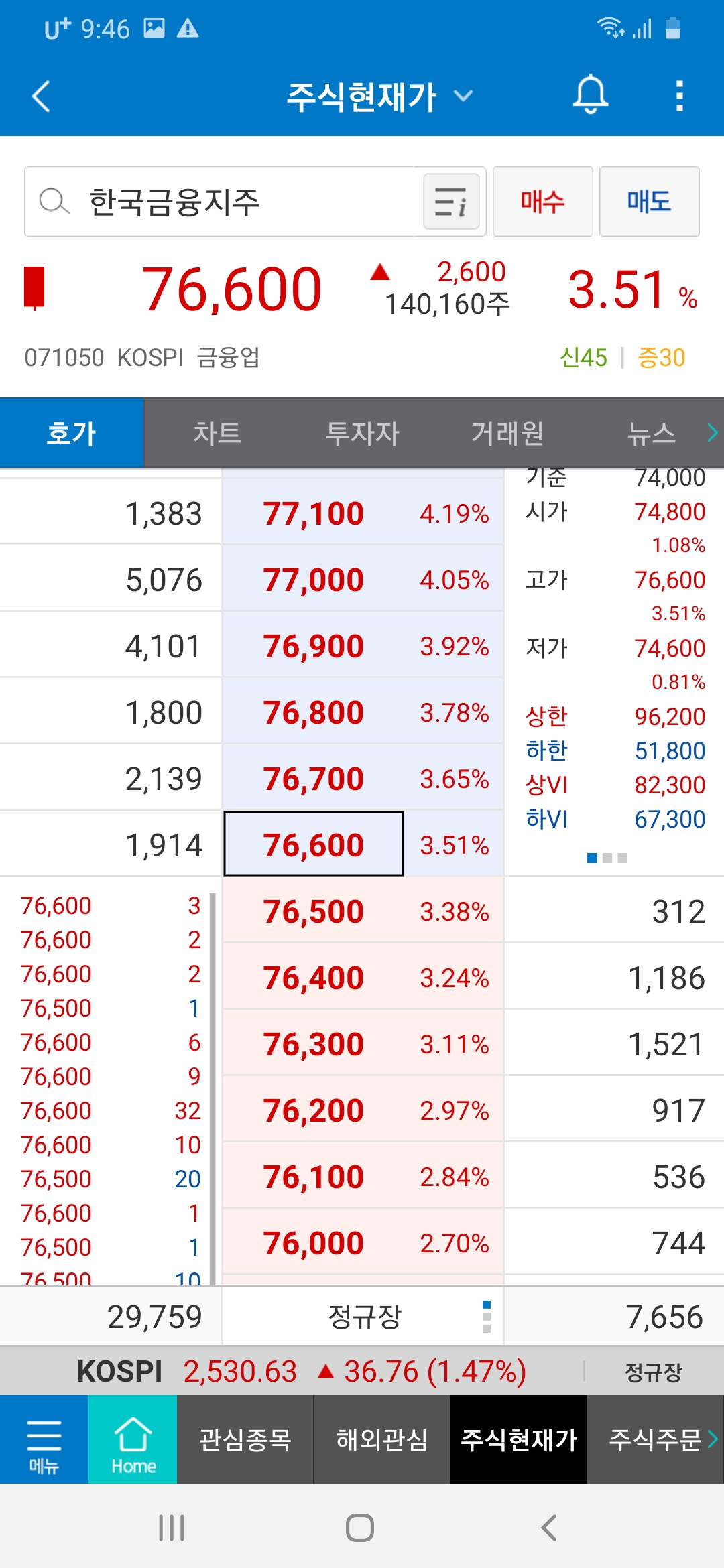Tap the red 매수 buy button
The height and width of the screenshot is (1568, 724).
point(542,202)
